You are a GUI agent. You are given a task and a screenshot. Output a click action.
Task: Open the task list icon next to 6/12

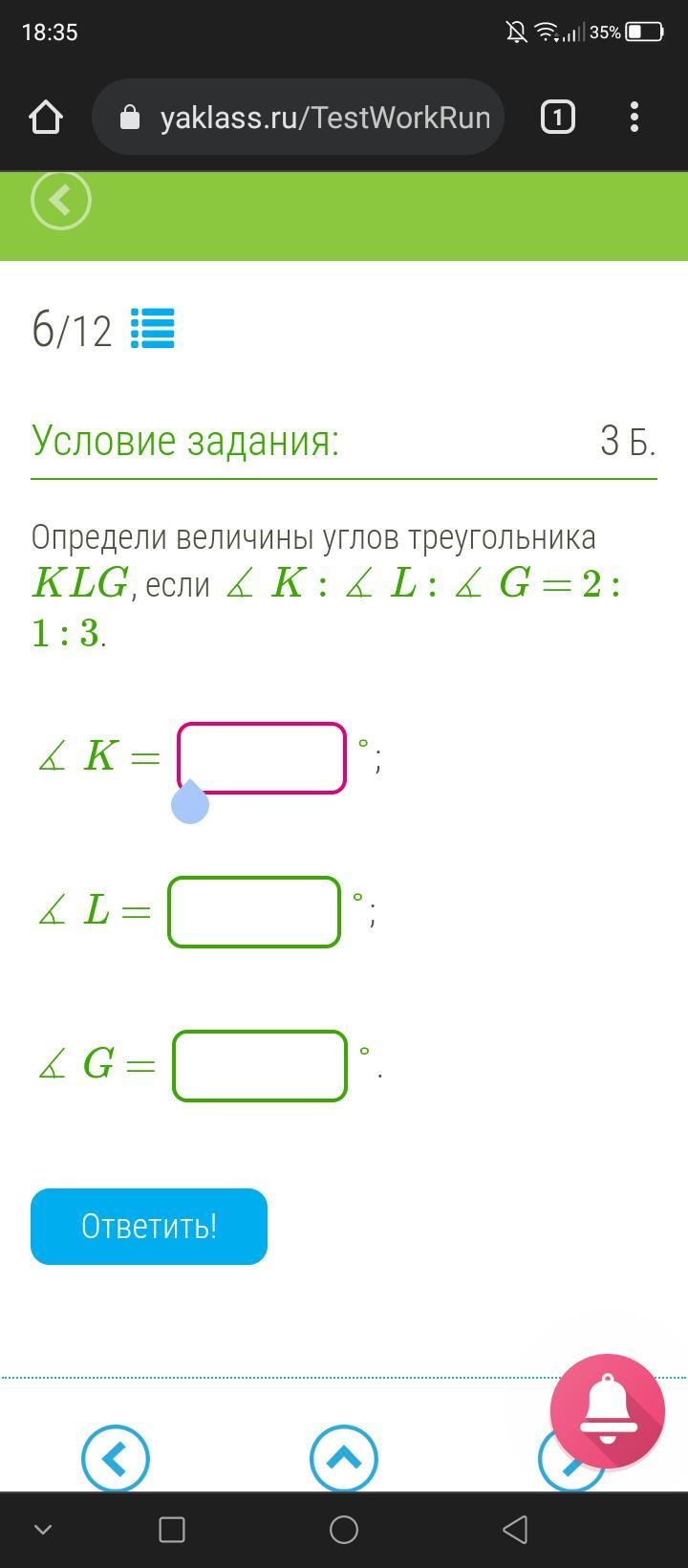(152, 329)
